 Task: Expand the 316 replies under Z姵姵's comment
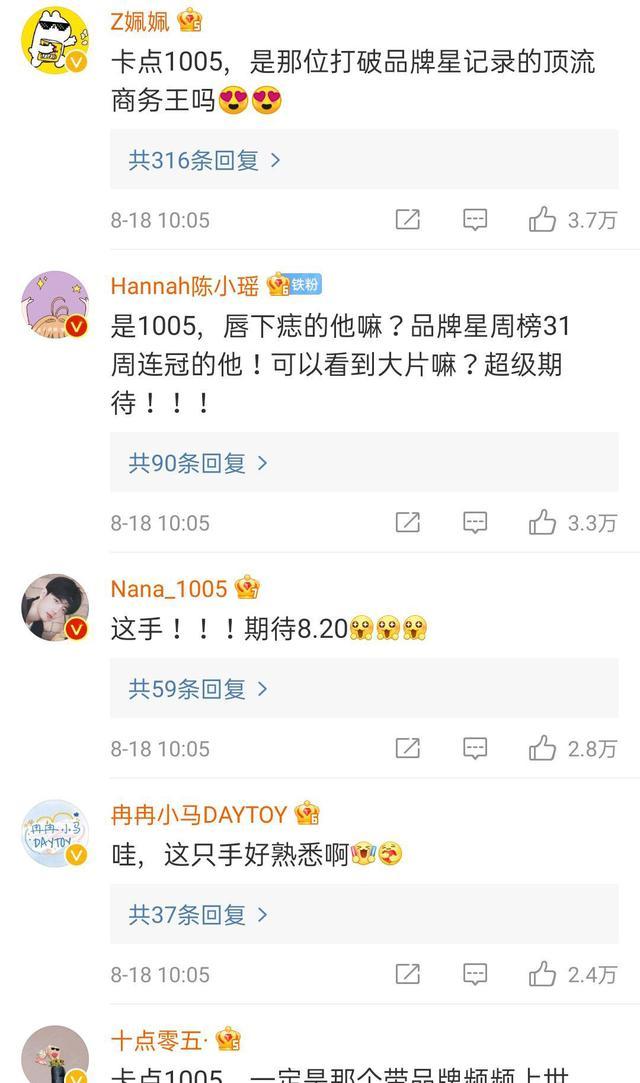[x=204, y=160]
